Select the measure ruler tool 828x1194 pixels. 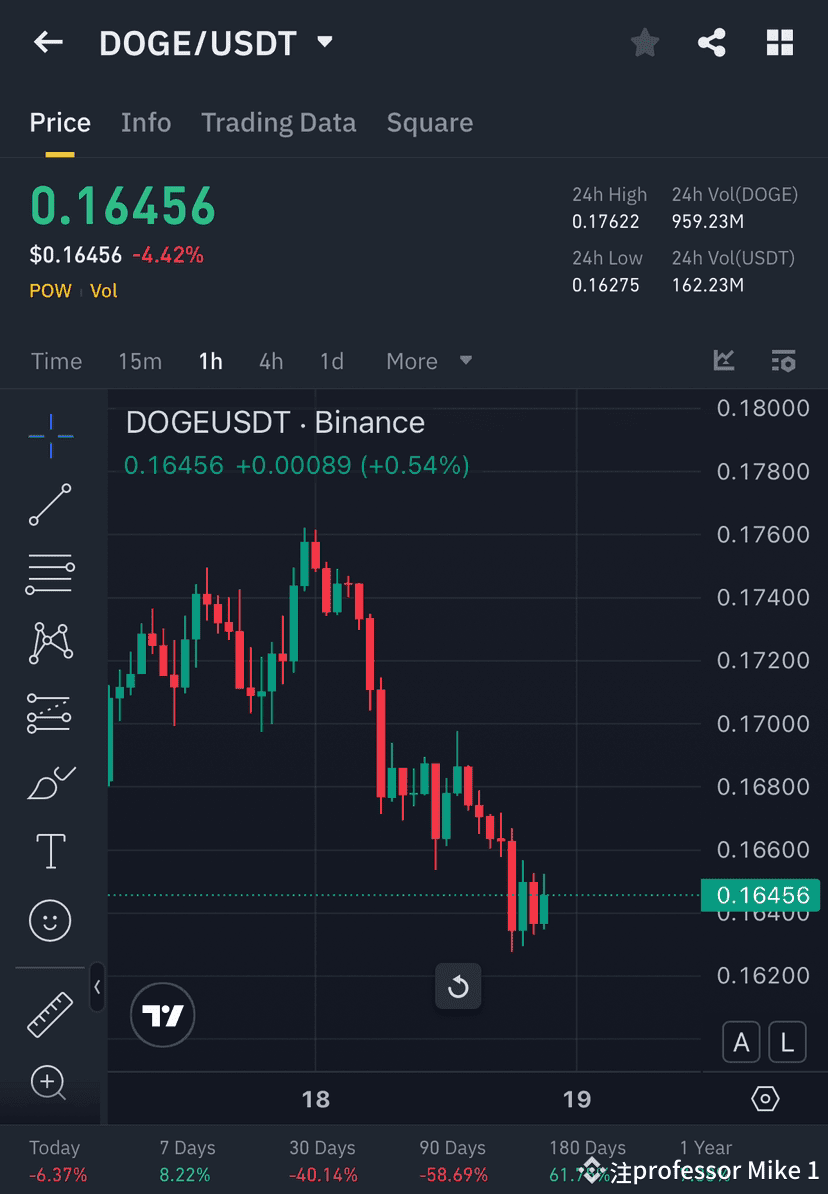tap(49, 1013)
